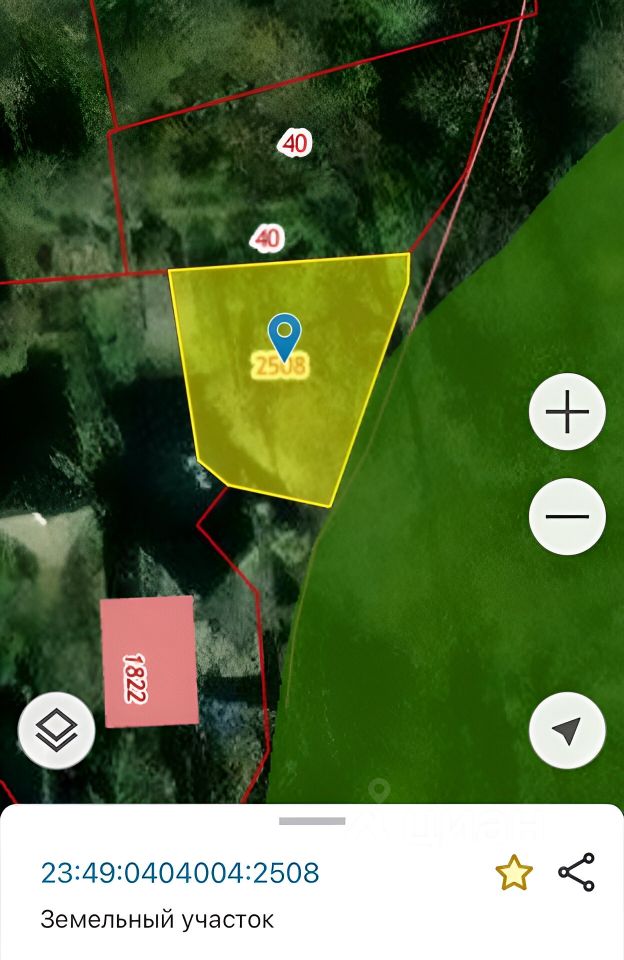Screen dimensions: 624x960
Task: Tap the cadastral number 23:49:0404004:2508
Action: pos(180,873)
